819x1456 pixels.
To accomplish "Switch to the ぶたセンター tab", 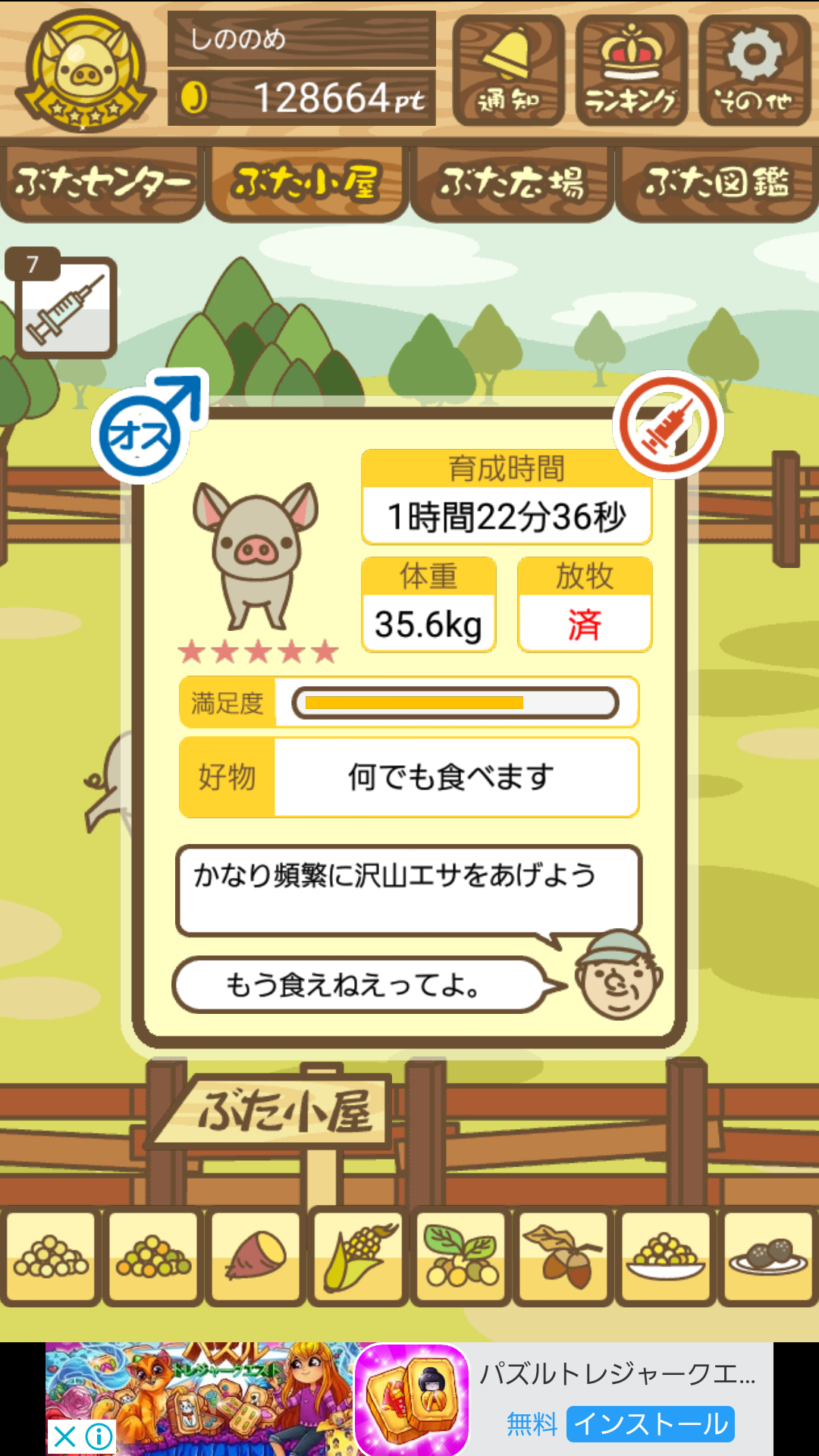I will 102,184.
